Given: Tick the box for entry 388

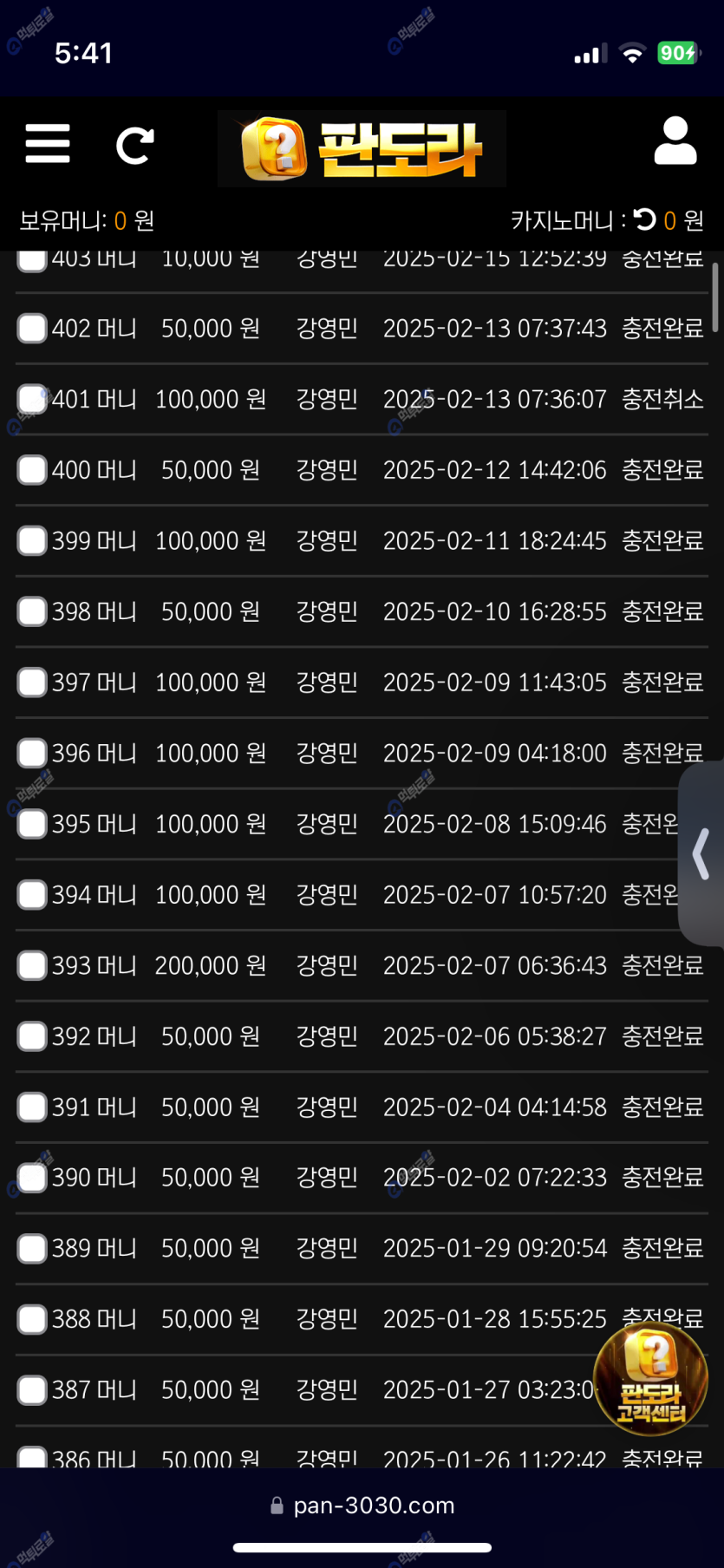Looking at the screenshot, I should point(32,1319).
